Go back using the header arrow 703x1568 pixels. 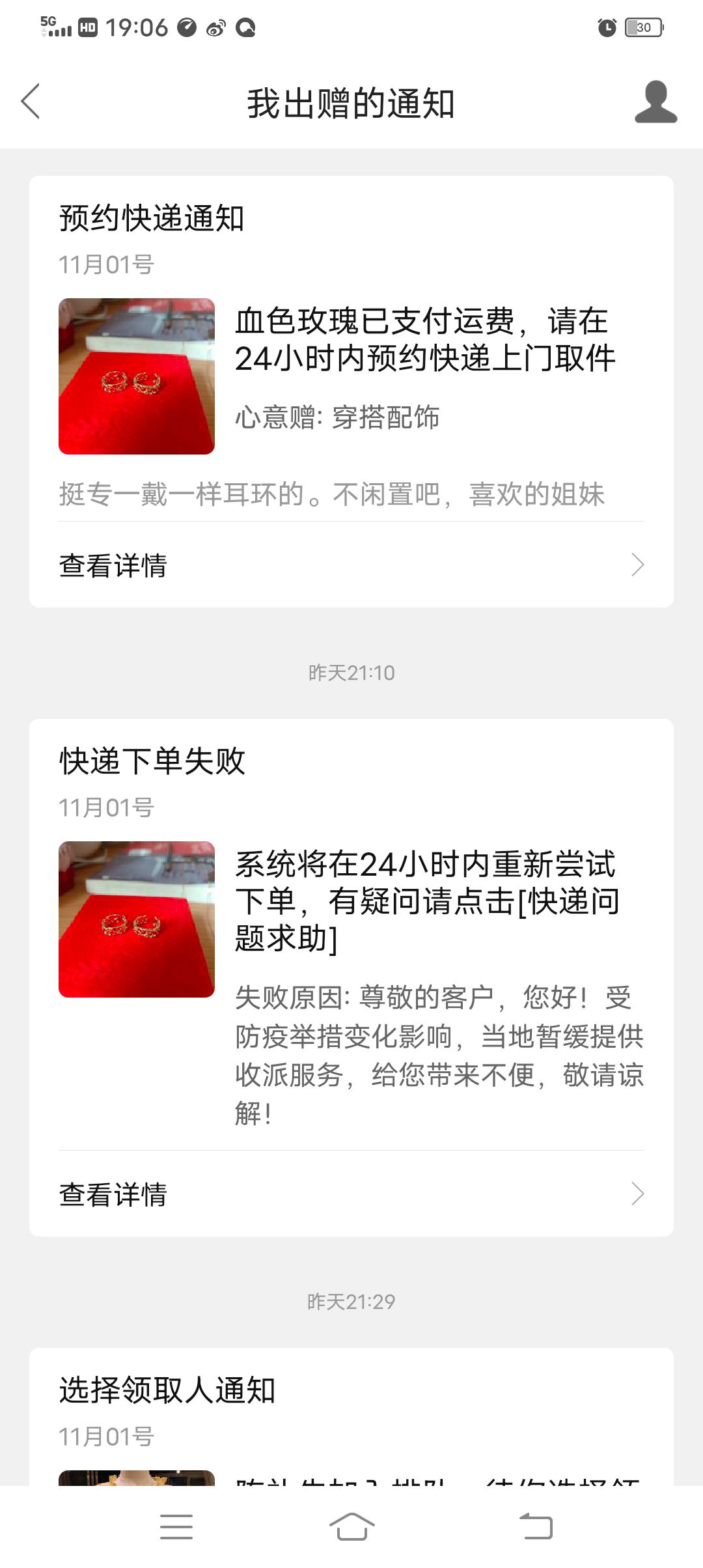(x=31, y=102)
